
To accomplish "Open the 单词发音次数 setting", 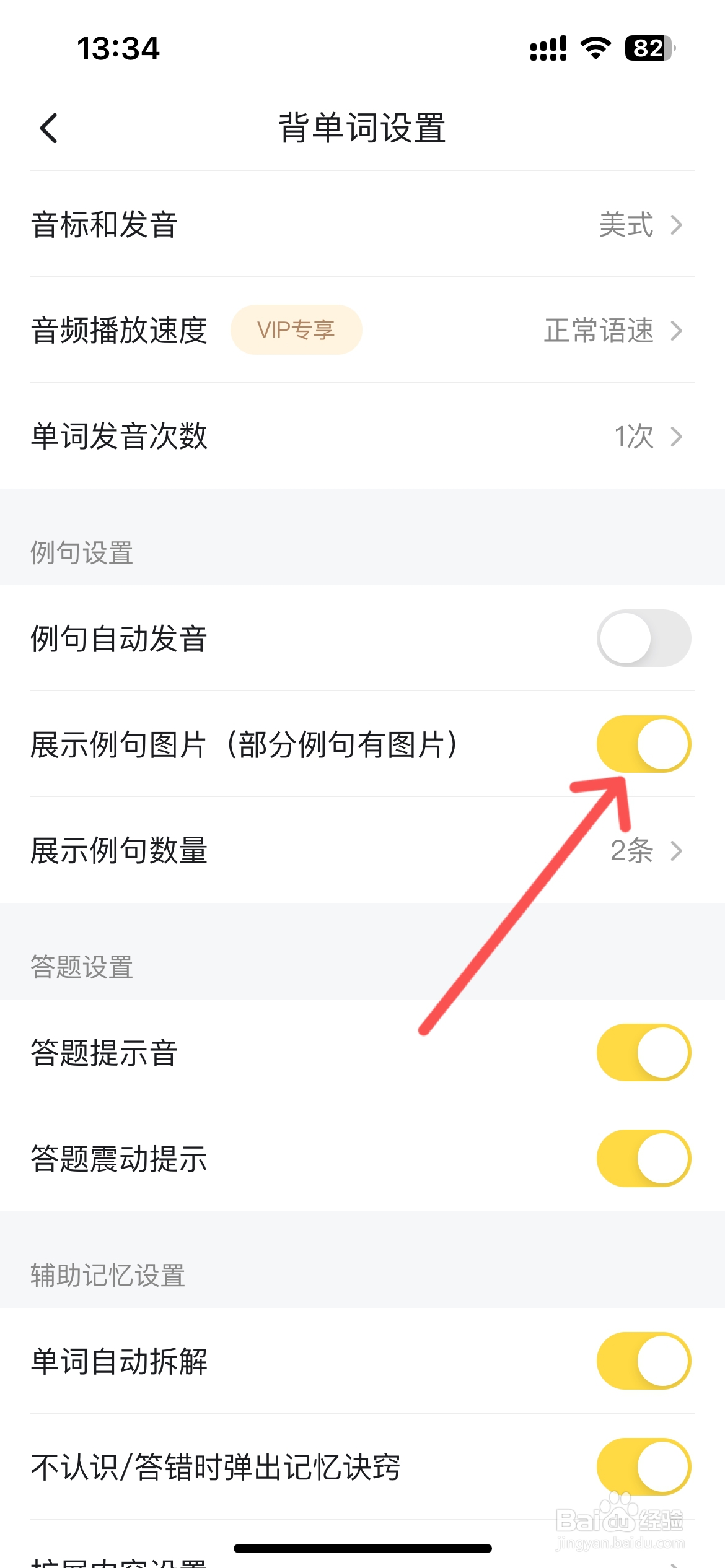I will [x=362, y=436].
